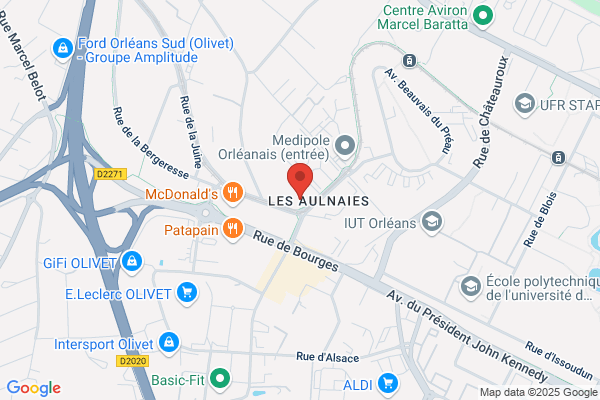Open the IUT Orléans school marker
600x400 pixels.
(x=432, y=222)
